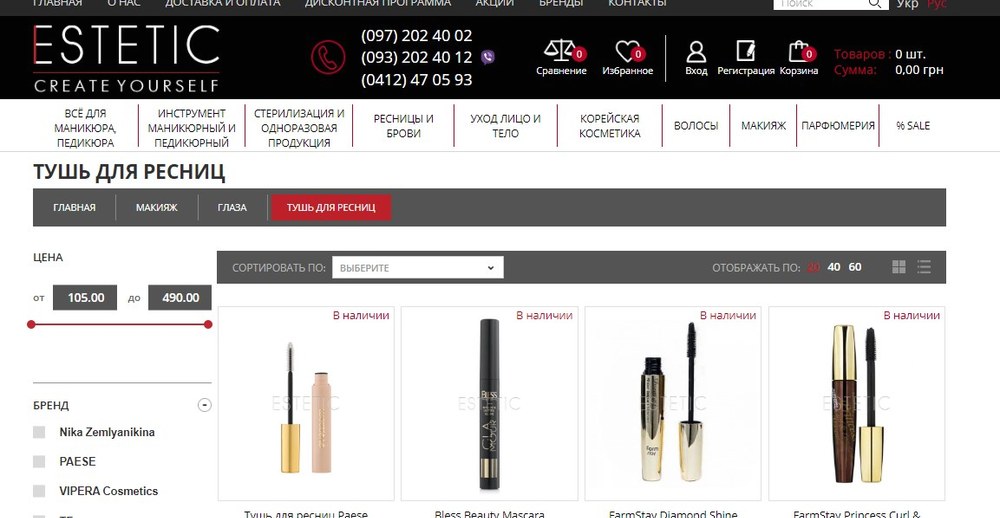Open the Избранное favorites heart
Screen dimensions: 1000x518
pyautogui.click(x=626, y=51)
